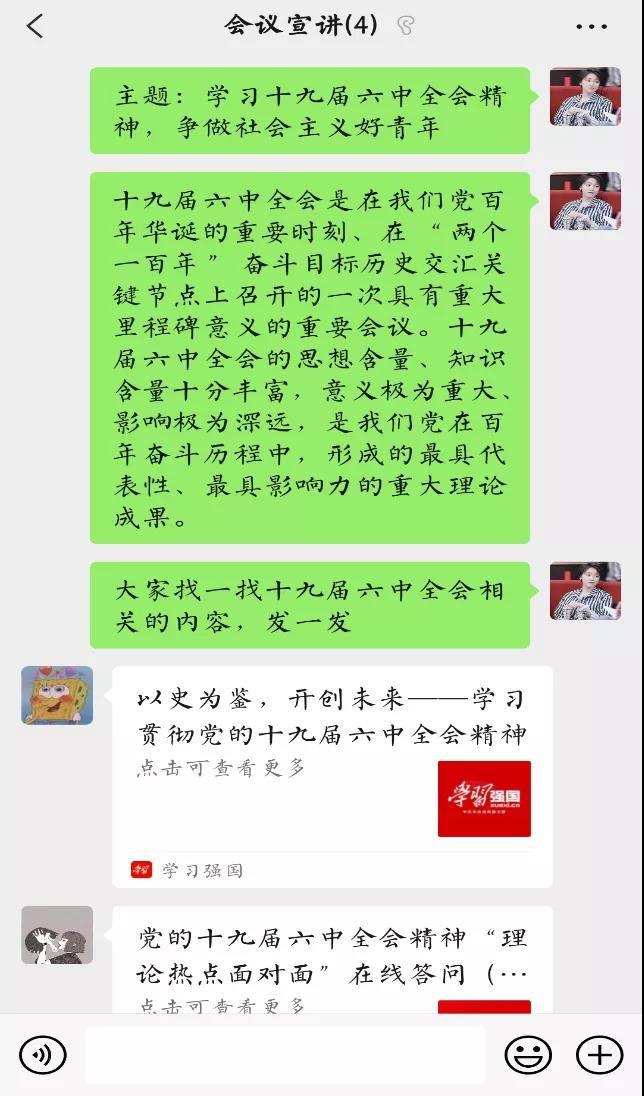View the SpongeBob avatar sender's profile
Screen dimensions: 644x1096
(57, 695)
